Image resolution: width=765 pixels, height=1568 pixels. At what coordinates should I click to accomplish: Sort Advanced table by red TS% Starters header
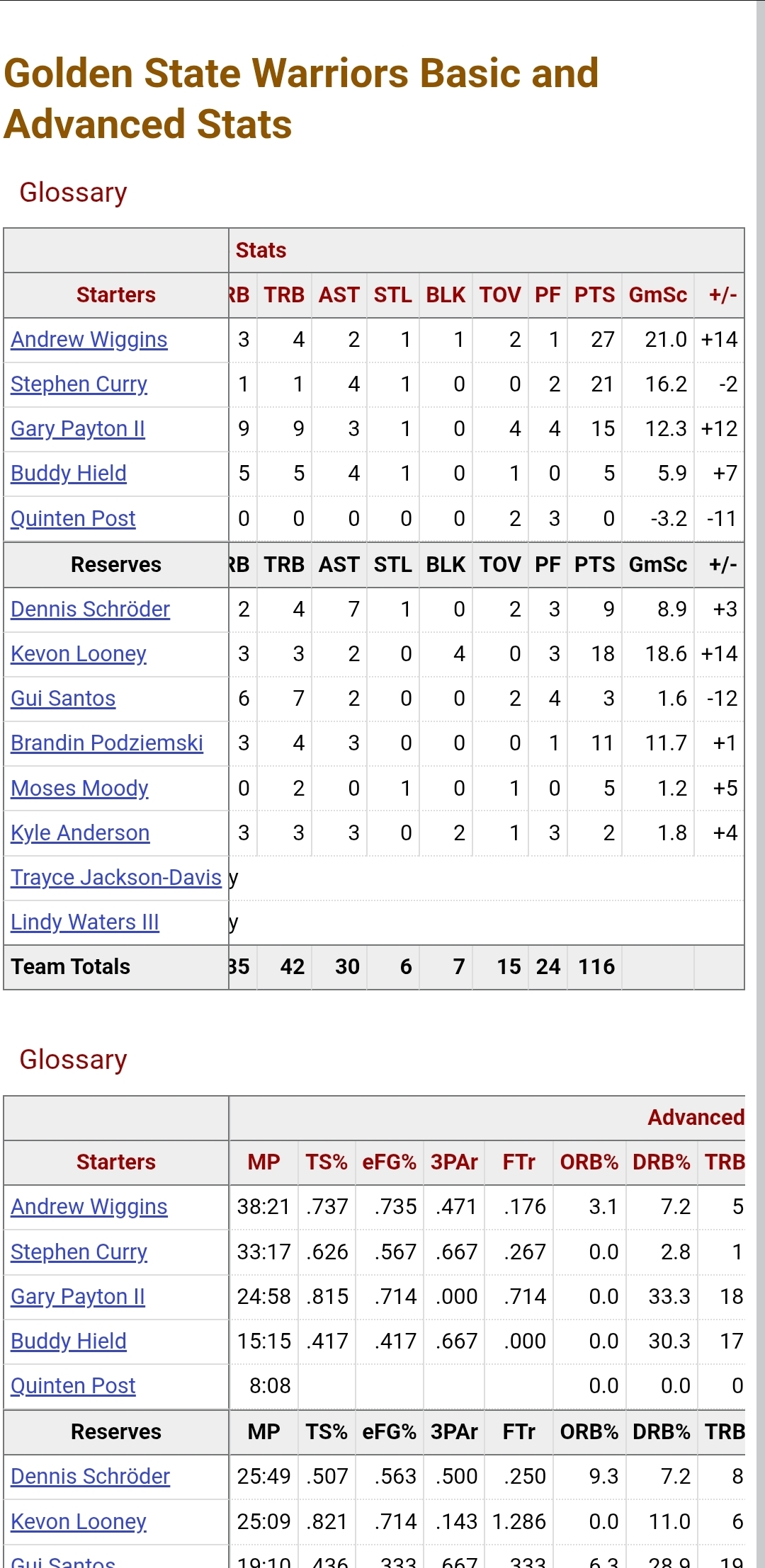click(327, 1162)
